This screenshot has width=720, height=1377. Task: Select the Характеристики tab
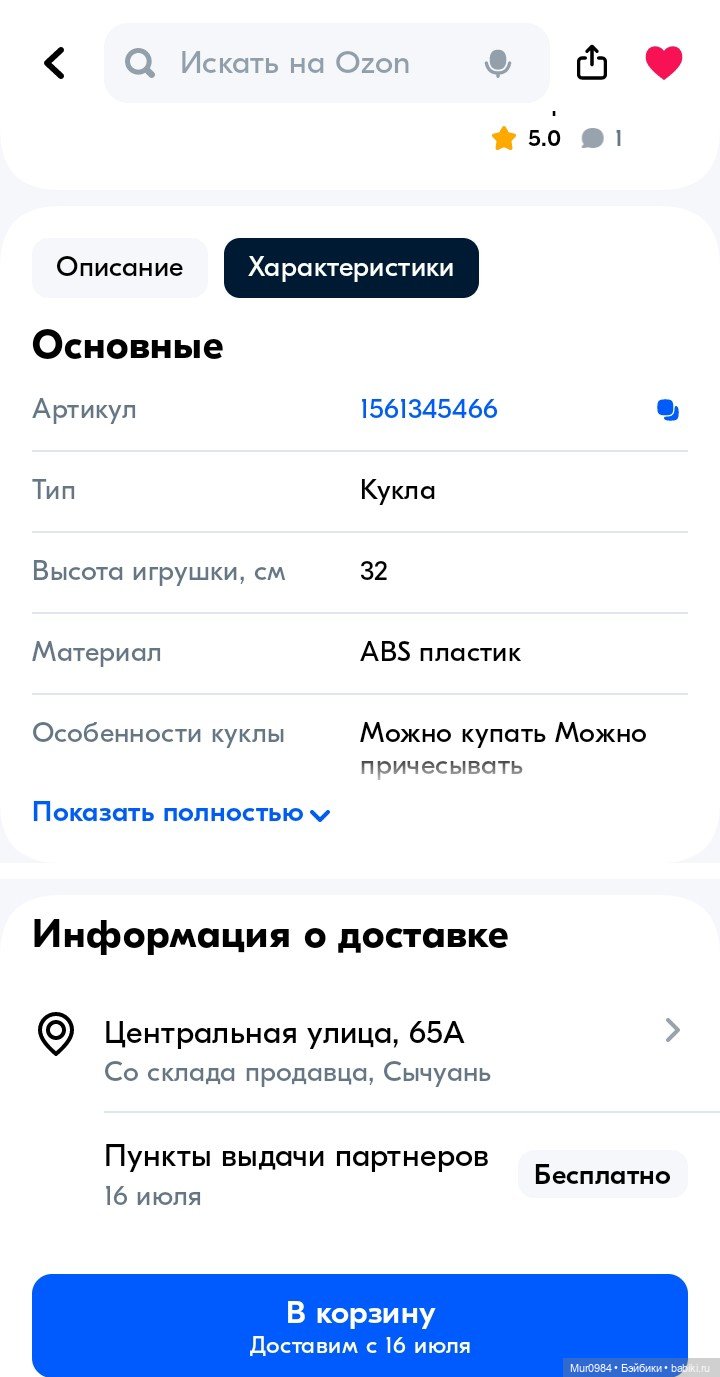[x=351, y=268]
